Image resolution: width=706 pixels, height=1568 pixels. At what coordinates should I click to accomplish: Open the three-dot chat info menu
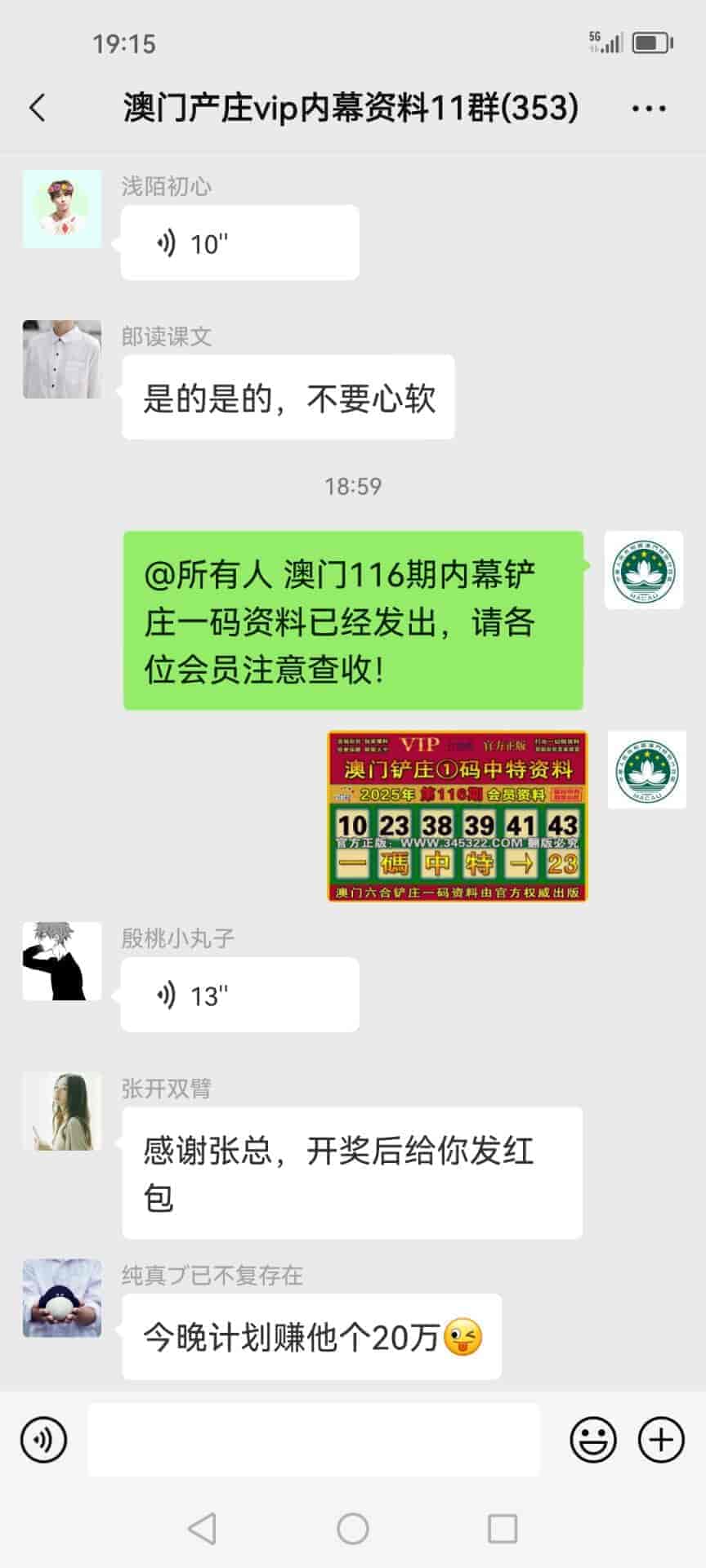click(x=649, y=108)
